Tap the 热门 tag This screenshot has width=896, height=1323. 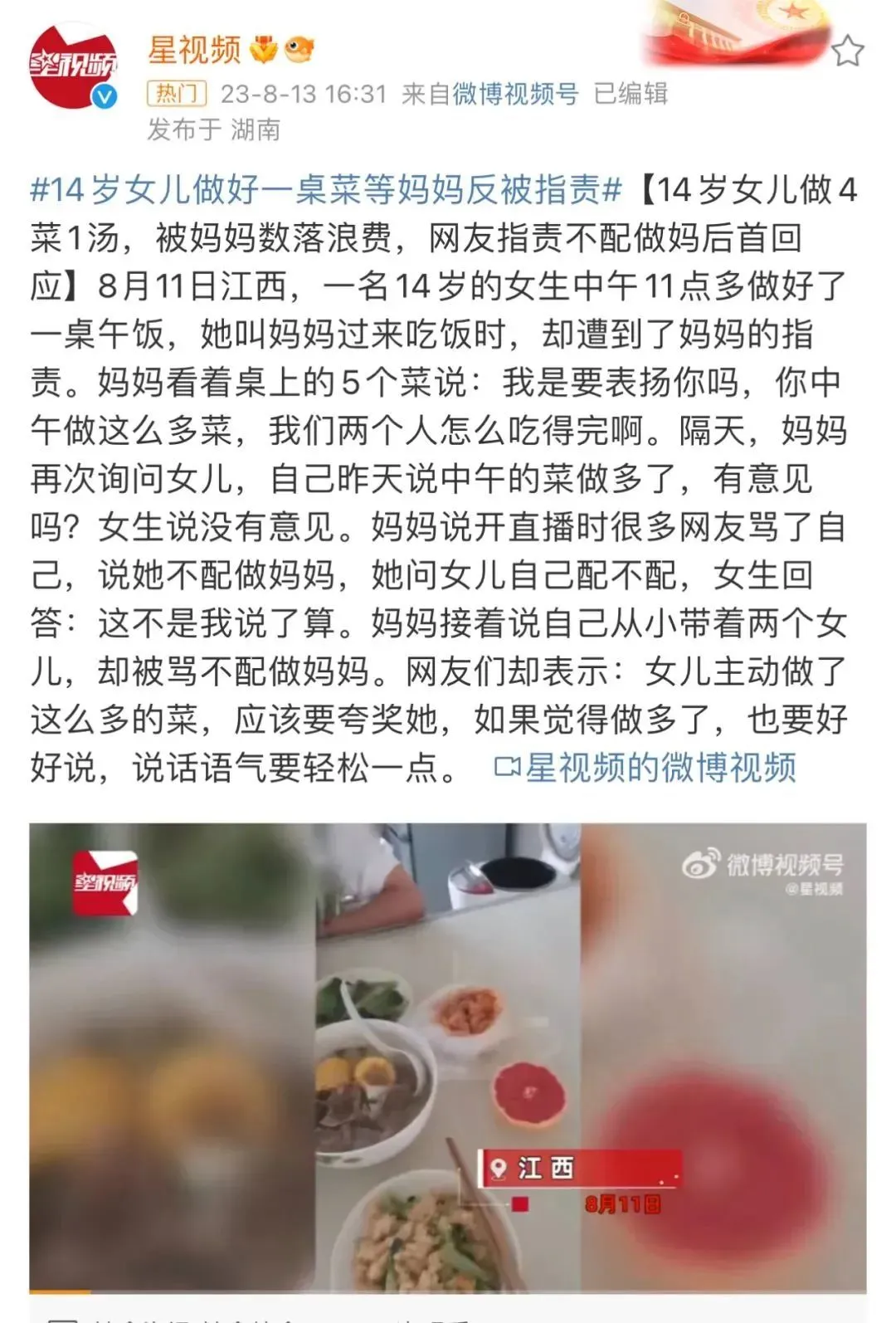[x=177, y=94]
